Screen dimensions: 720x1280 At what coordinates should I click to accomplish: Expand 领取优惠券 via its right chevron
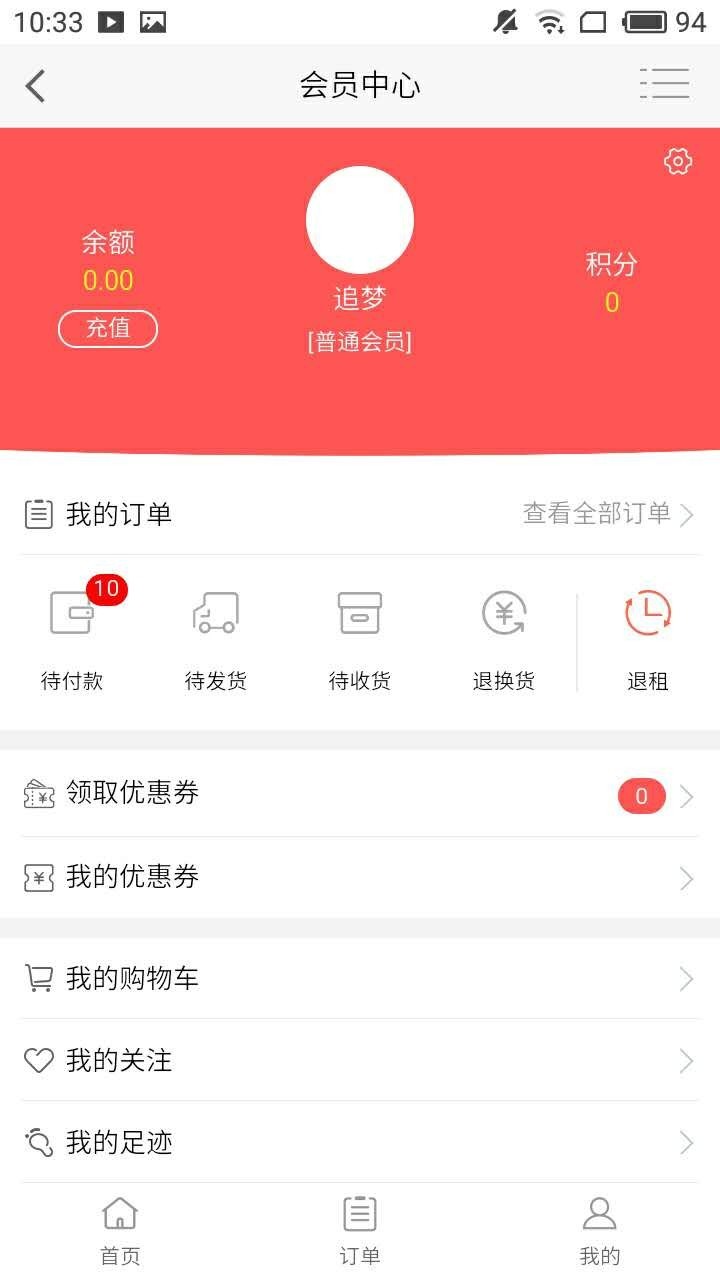686,796
